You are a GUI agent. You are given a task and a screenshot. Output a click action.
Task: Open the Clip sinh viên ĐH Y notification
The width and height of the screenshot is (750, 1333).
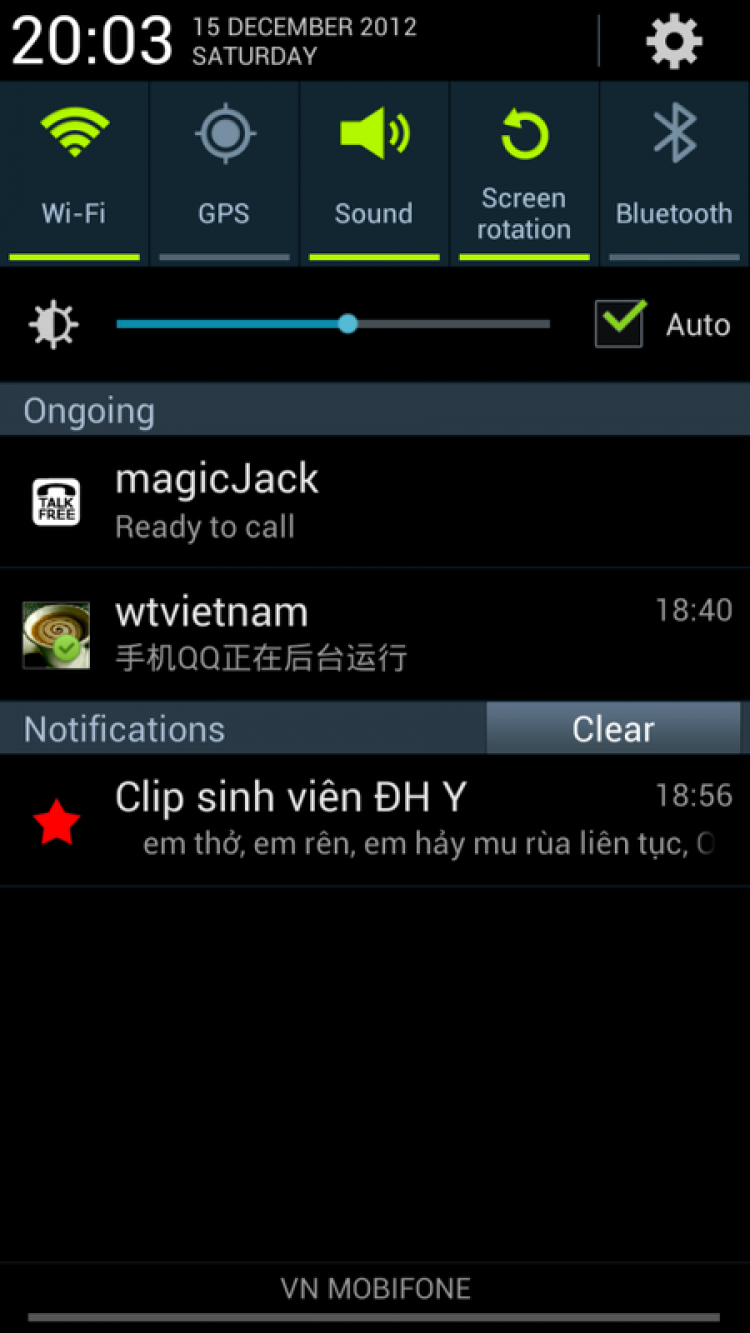pyautogui.click(x=374, y=820)
